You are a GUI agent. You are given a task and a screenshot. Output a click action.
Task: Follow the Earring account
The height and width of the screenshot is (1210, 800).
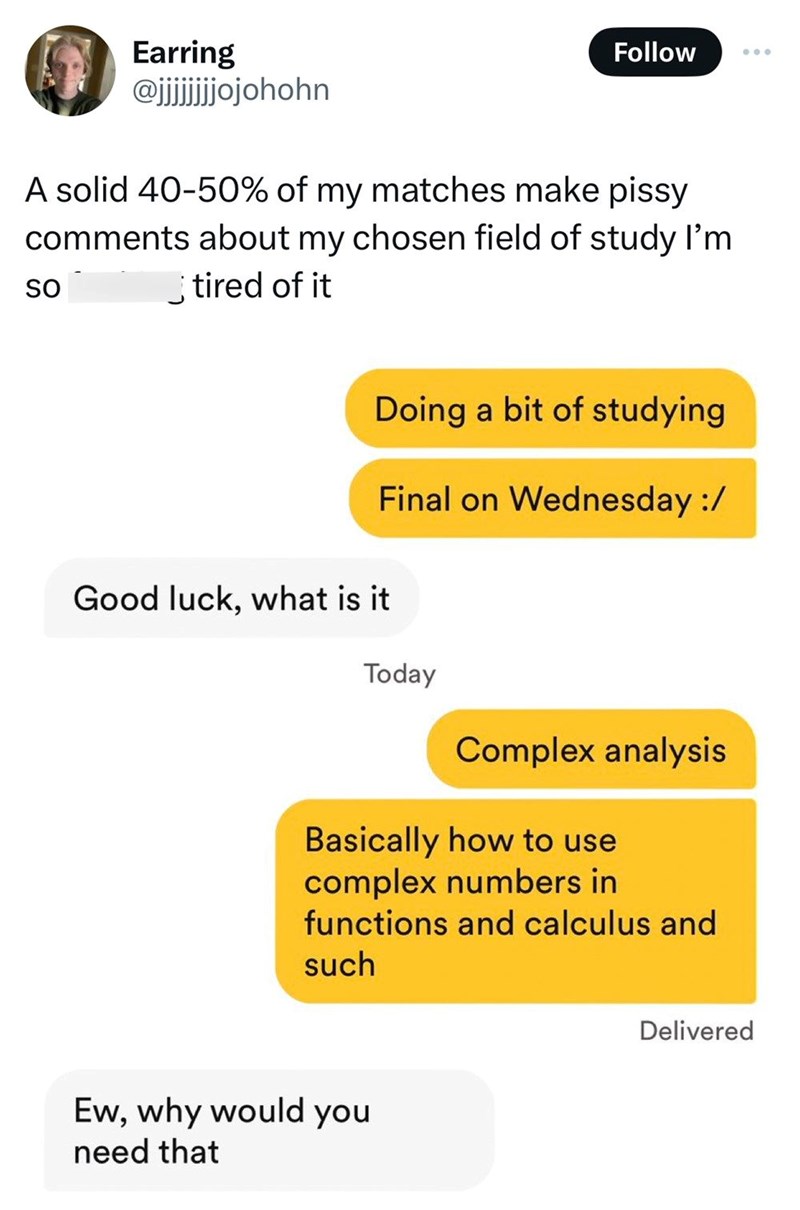coord(654,52)
